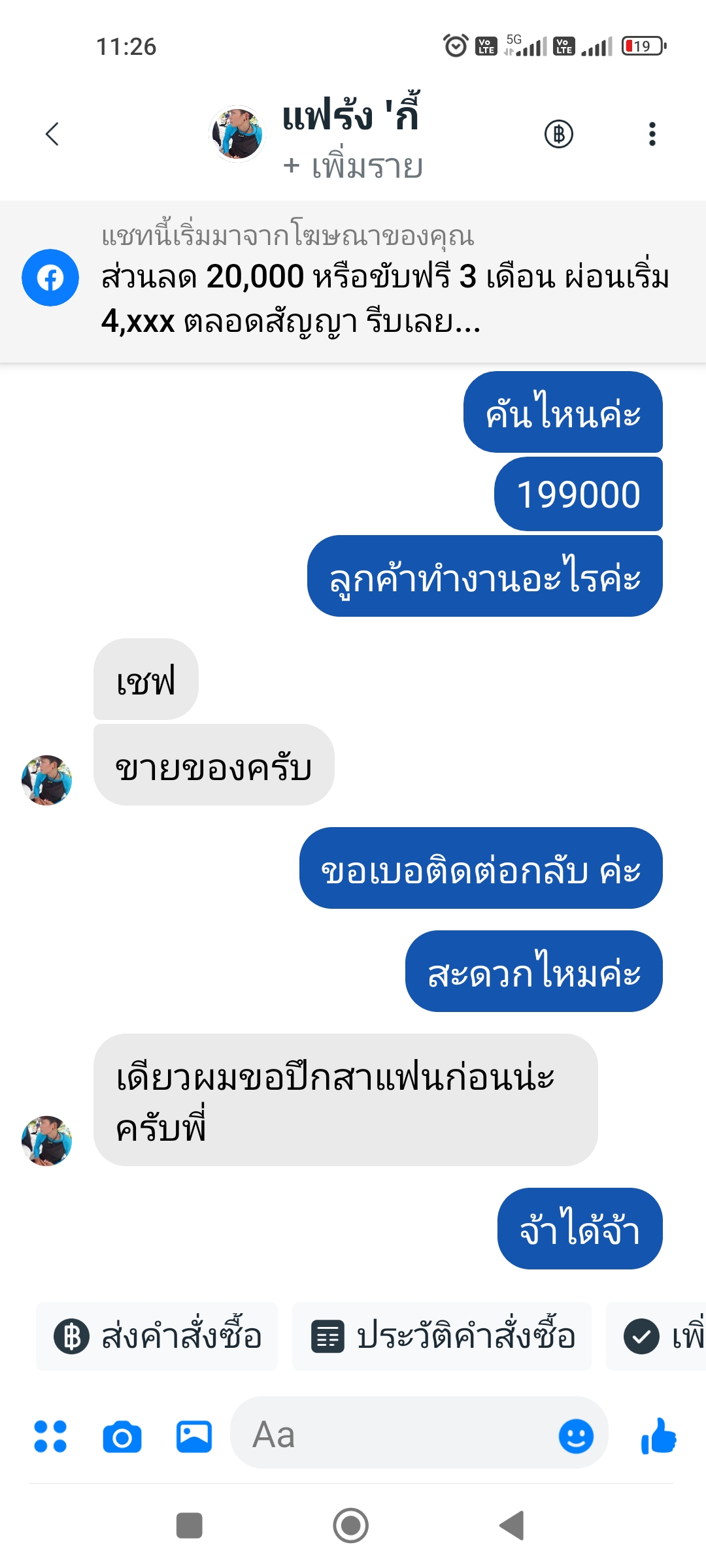Screen dimensions: 706x1568
Task: Open แฟร้ง 'กี้ contact profile header
Action: (x=350, y=116)
